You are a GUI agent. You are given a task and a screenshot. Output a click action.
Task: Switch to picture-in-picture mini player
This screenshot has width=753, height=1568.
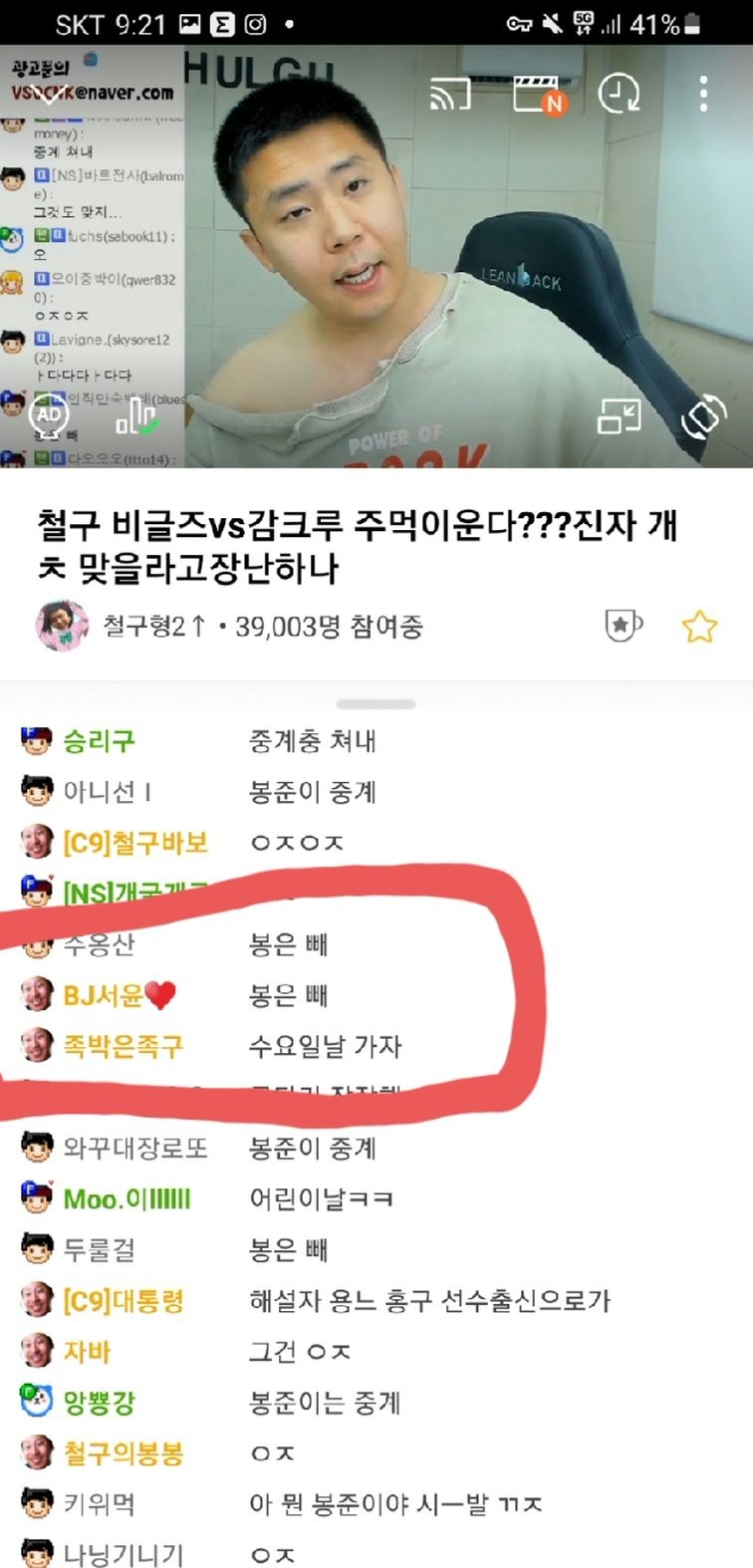619,416
